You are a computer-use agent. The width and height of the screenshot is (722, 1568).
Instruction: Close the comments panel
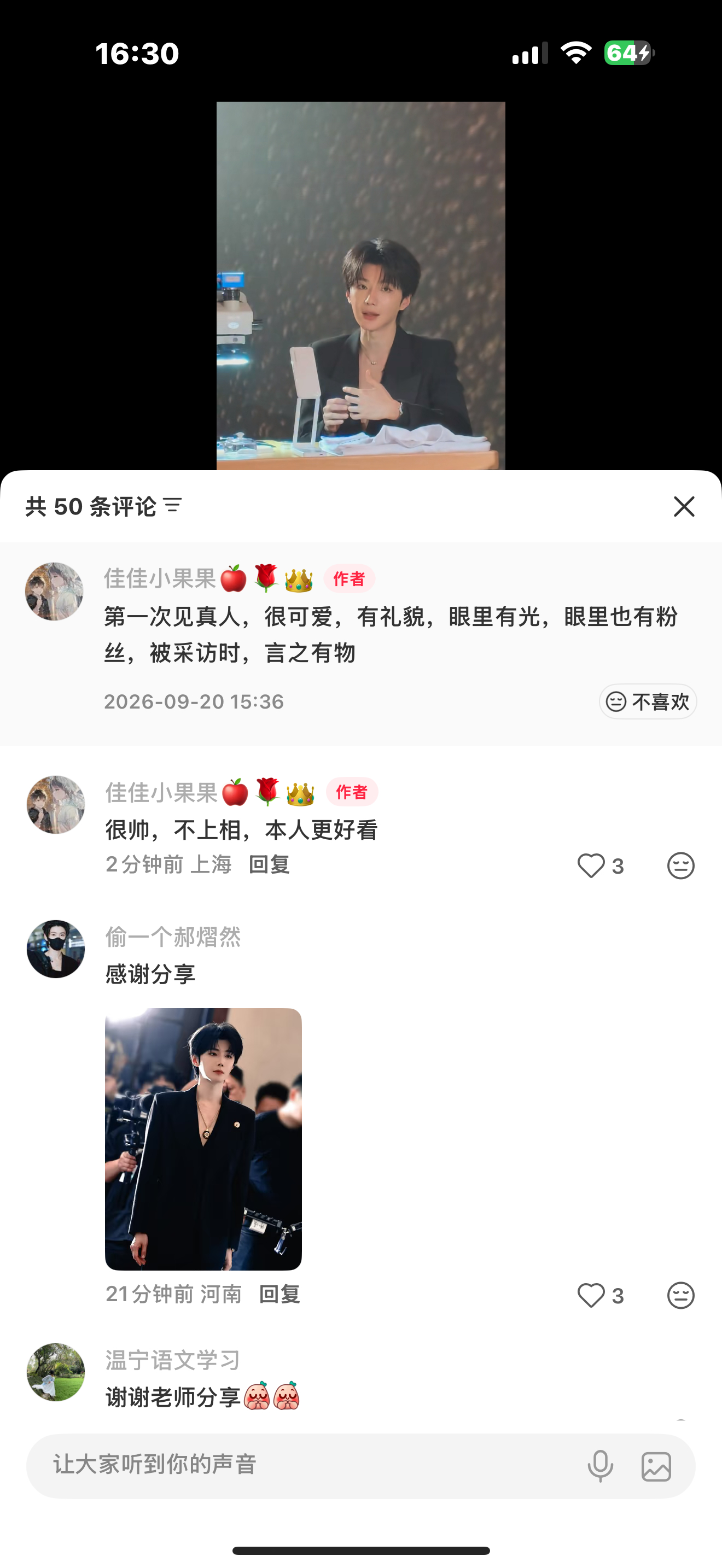click(684, 506)
